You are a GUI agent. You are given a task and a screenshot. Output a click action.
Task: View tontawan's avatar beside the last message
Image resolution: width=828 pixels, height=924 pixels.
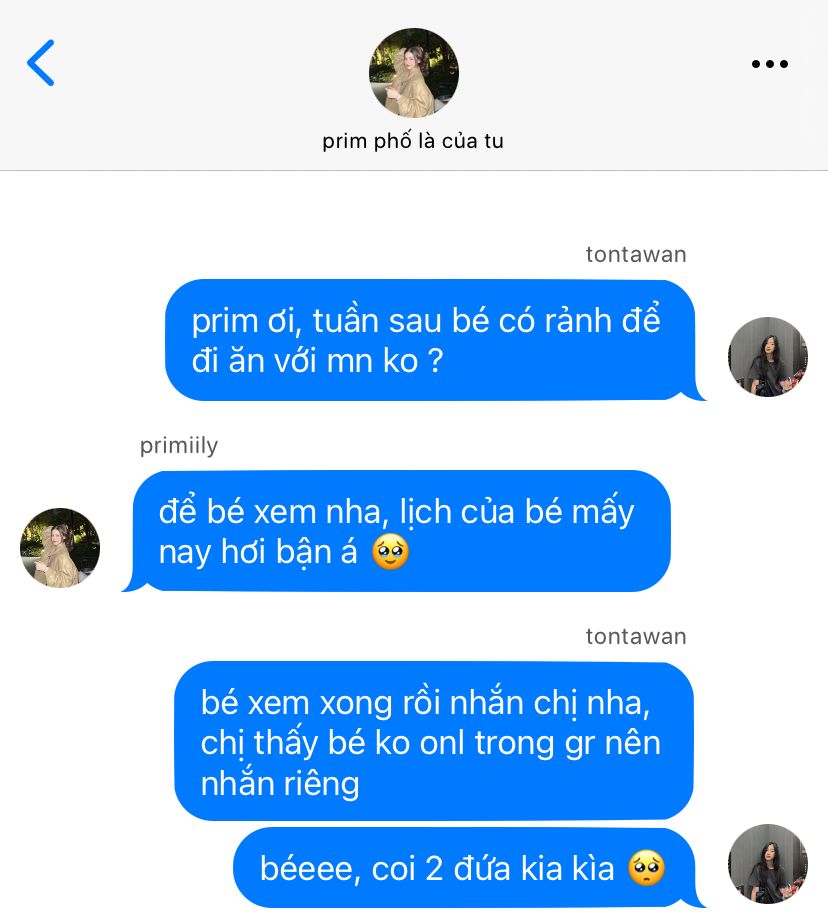[x=767, y=864]
